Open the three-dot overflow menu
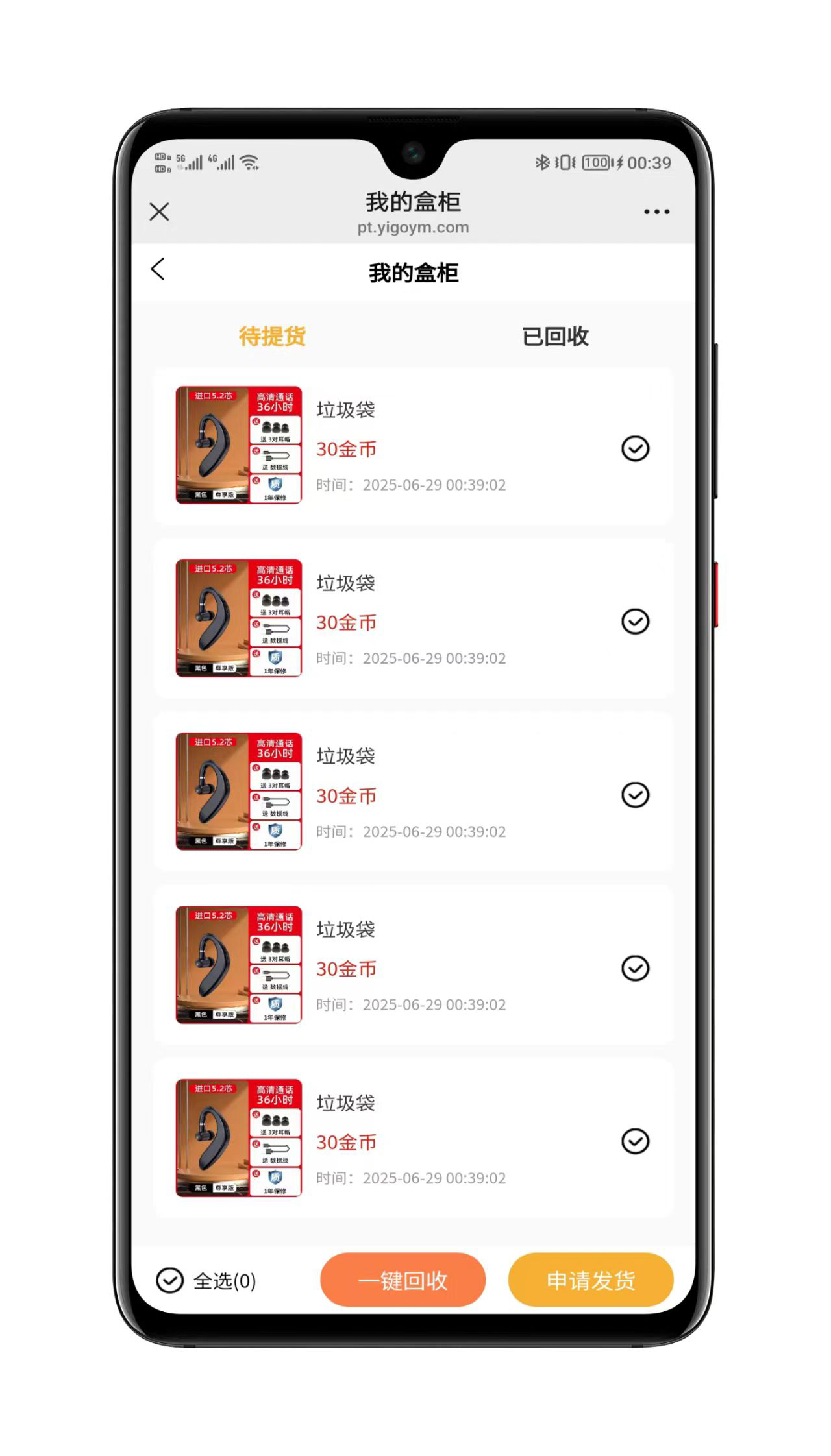Viewport: 831px width, 1456px height. pyautogui.click(x=656, y=212)
